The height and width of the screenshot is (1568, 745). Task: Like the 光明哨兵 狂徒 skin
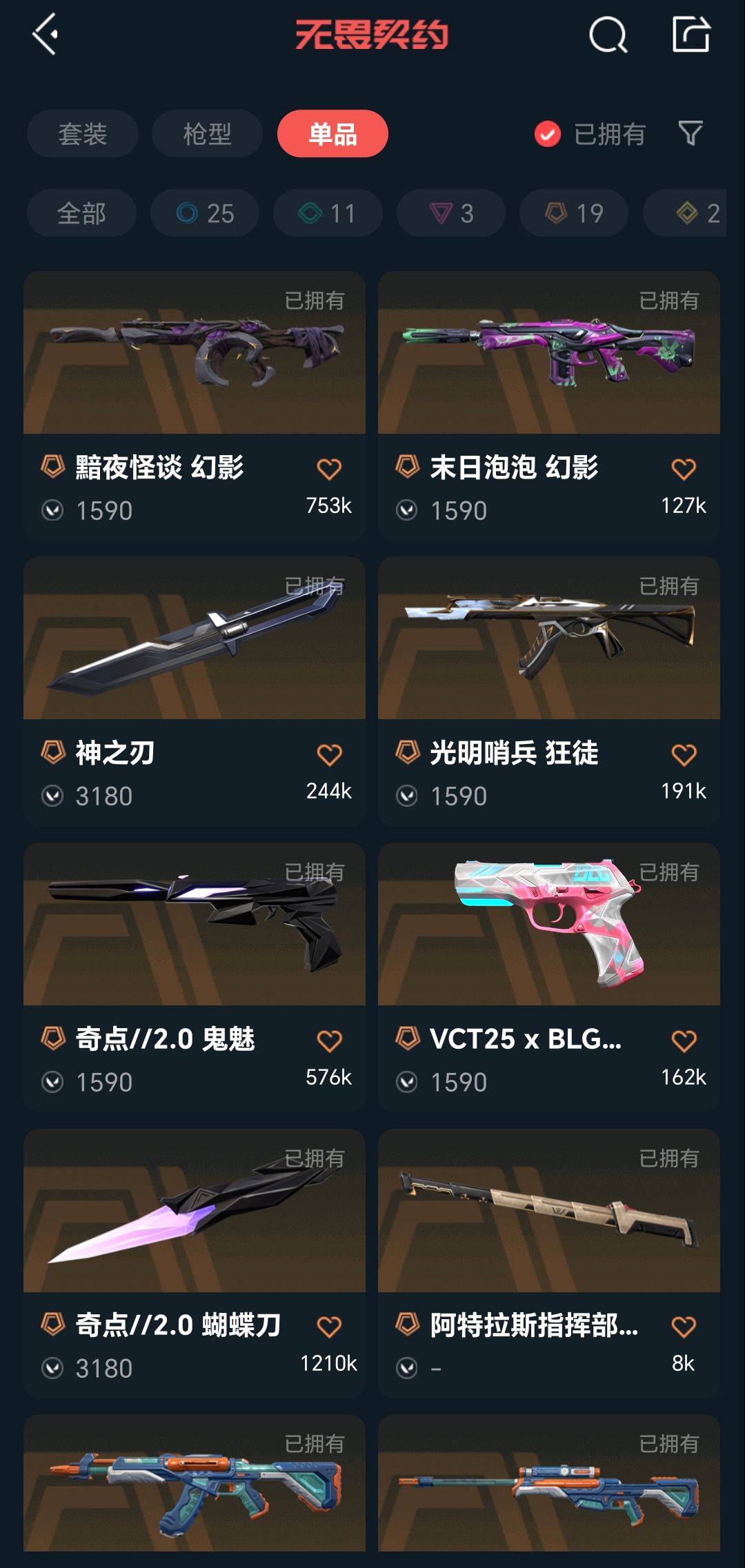684,755
